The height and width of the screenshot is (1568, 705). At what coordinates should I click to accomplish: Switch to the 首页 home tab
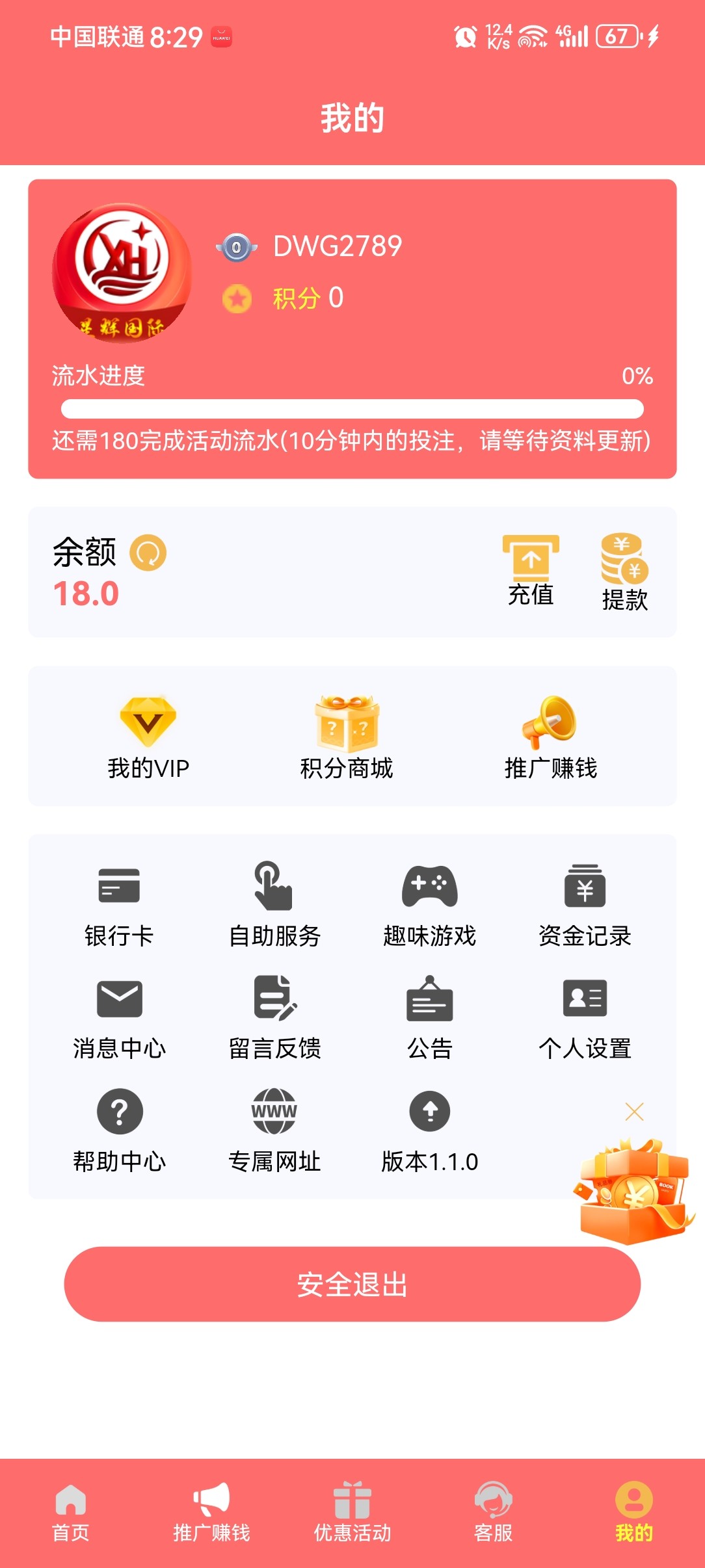tap(71, 1512)
